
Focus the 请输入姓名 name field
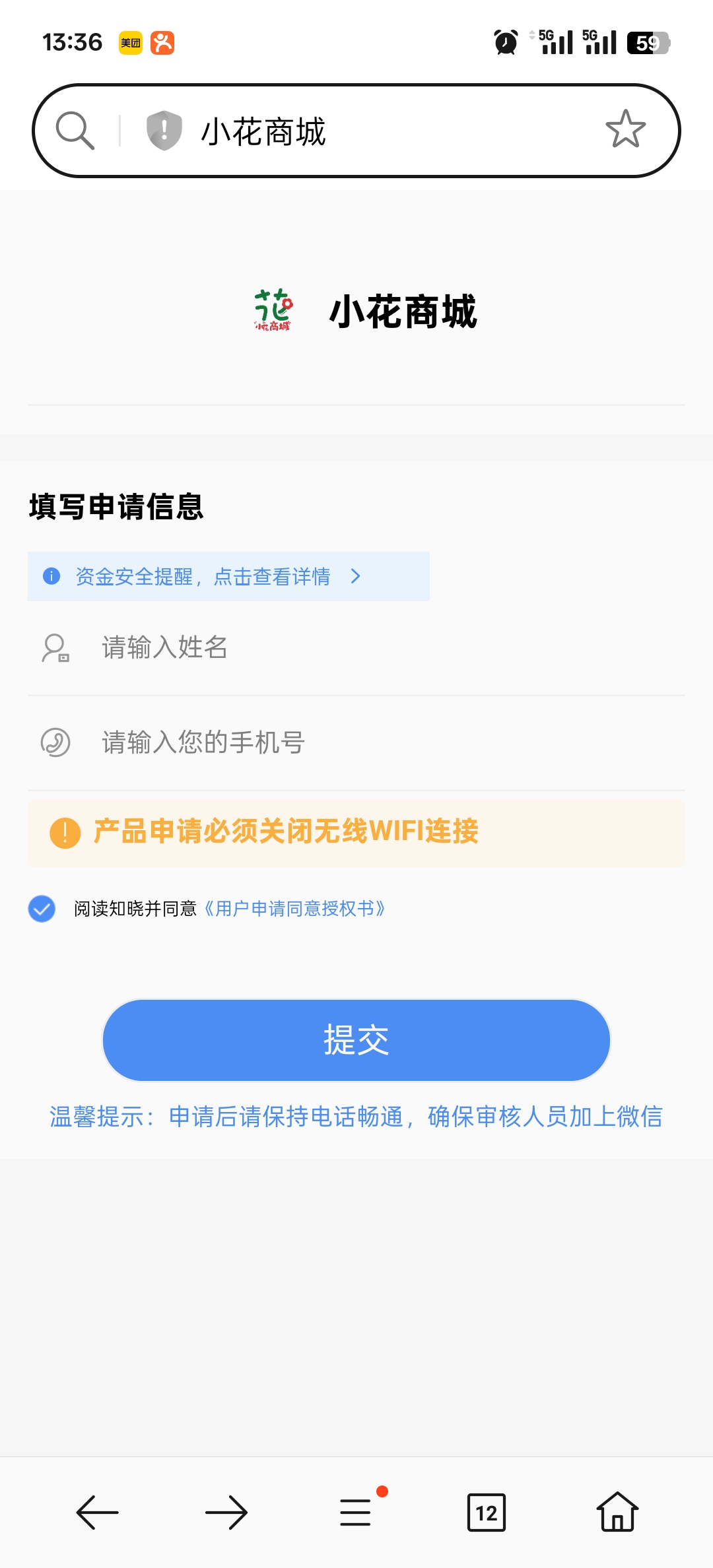[x=356, y=647]
